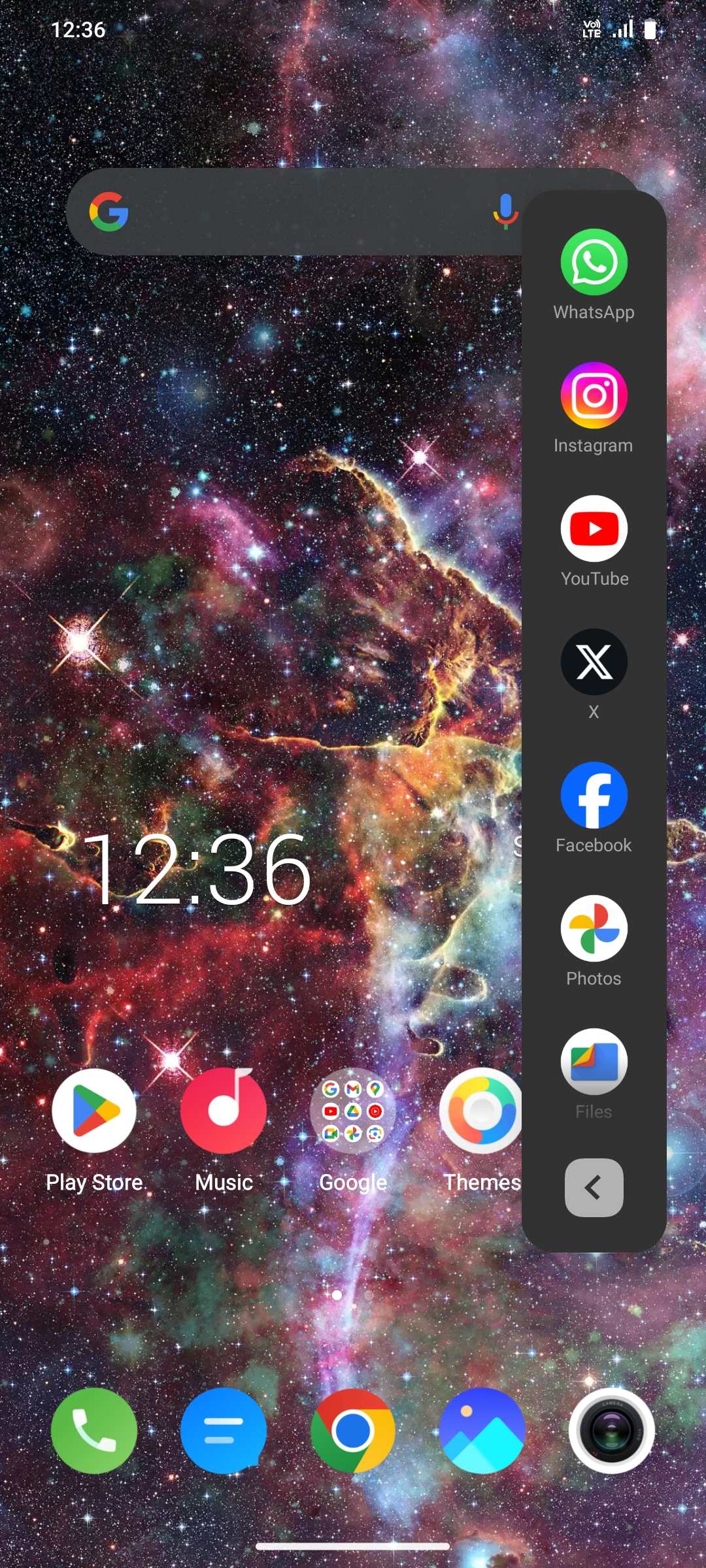Start voice search with the microphone
Image resolution: width=706 pixels, height=1568 pixels.
point(505,212)
